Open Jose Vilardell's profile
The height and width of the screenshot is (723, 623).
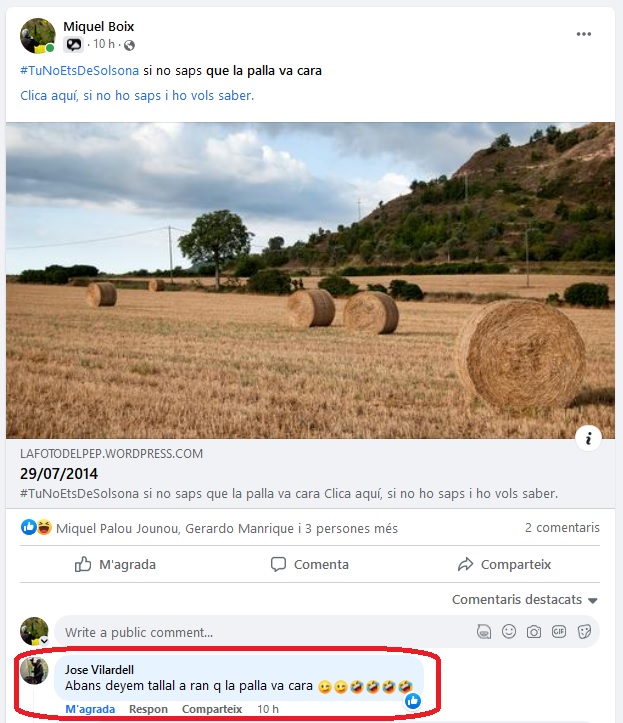(99, 669)
